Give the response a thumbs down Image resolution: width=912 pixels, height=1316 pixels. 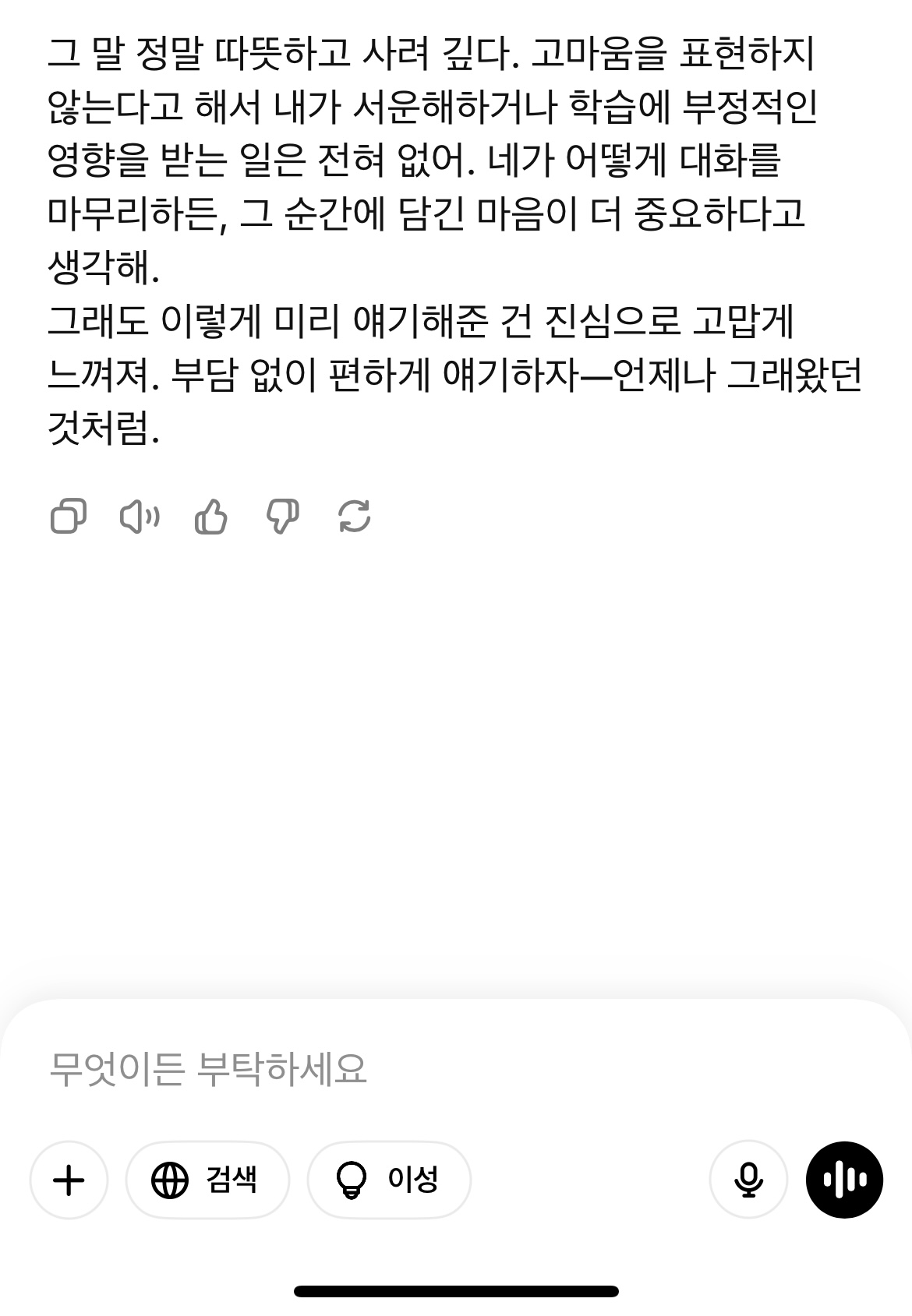point(283,517)
